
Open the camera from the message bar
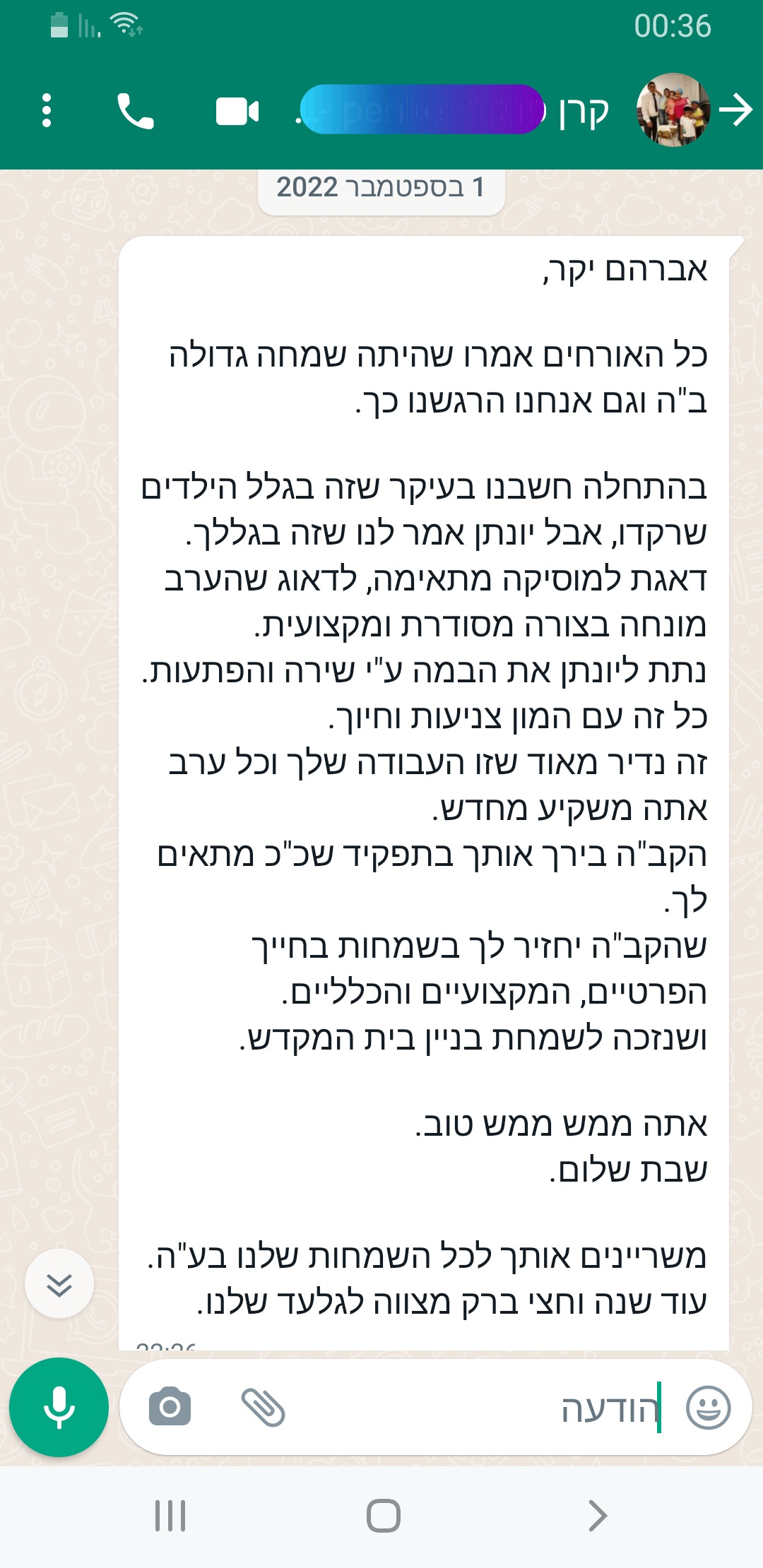pyautogui.click(x=170, y=1406)
